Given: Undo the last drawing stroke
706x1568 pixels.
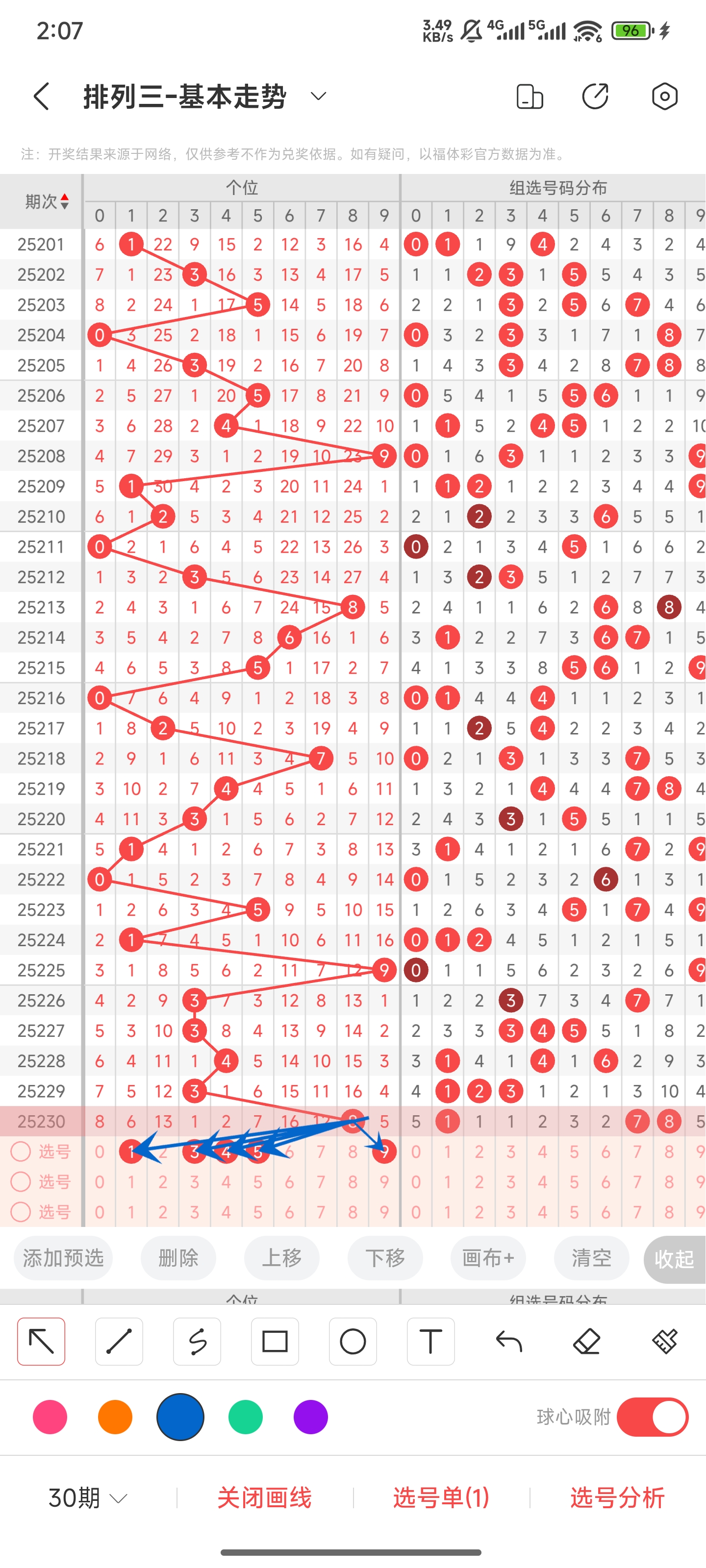Looking at the screenshot, I should coord(508,1342).
